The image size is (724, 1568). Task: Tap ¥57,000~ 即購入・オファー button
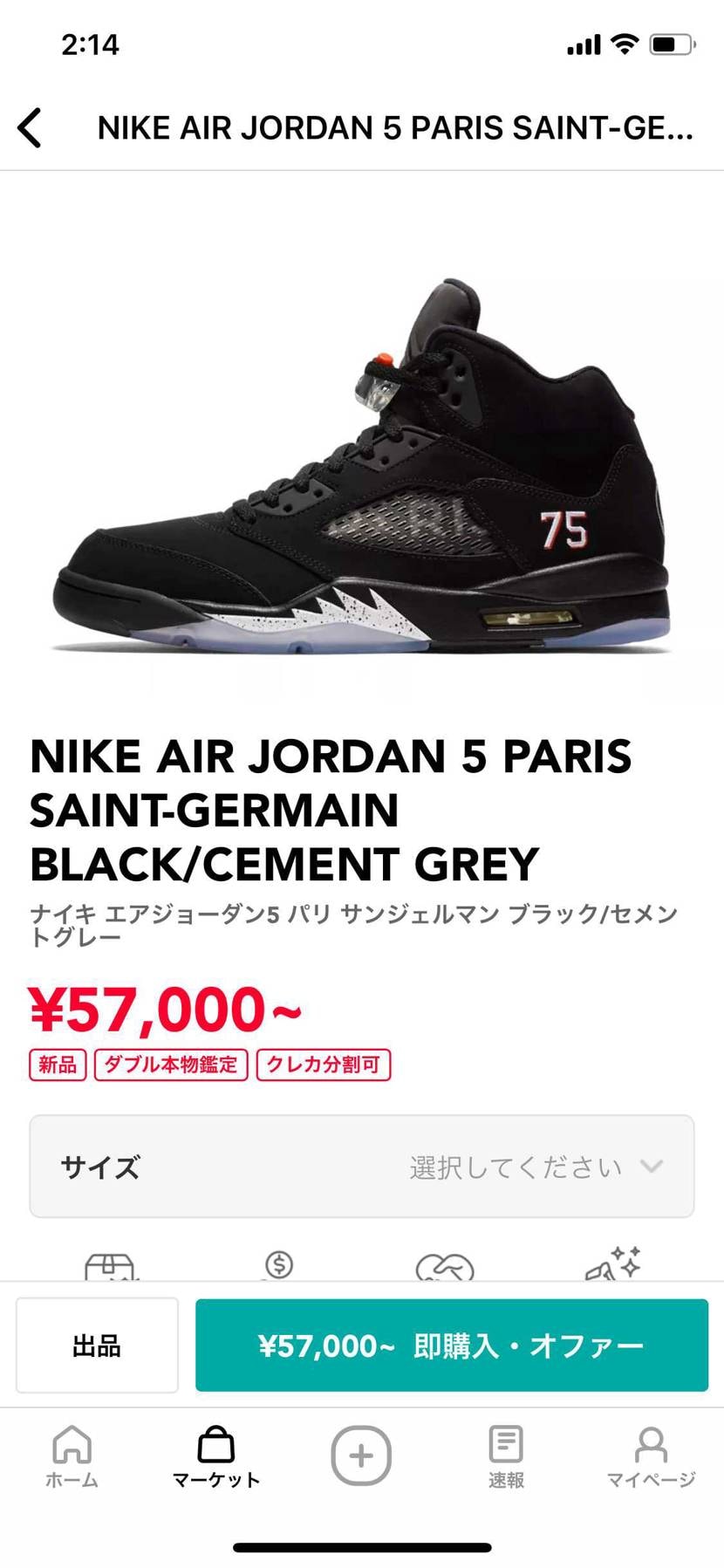pyautogui.click(x=452, y=1345)
